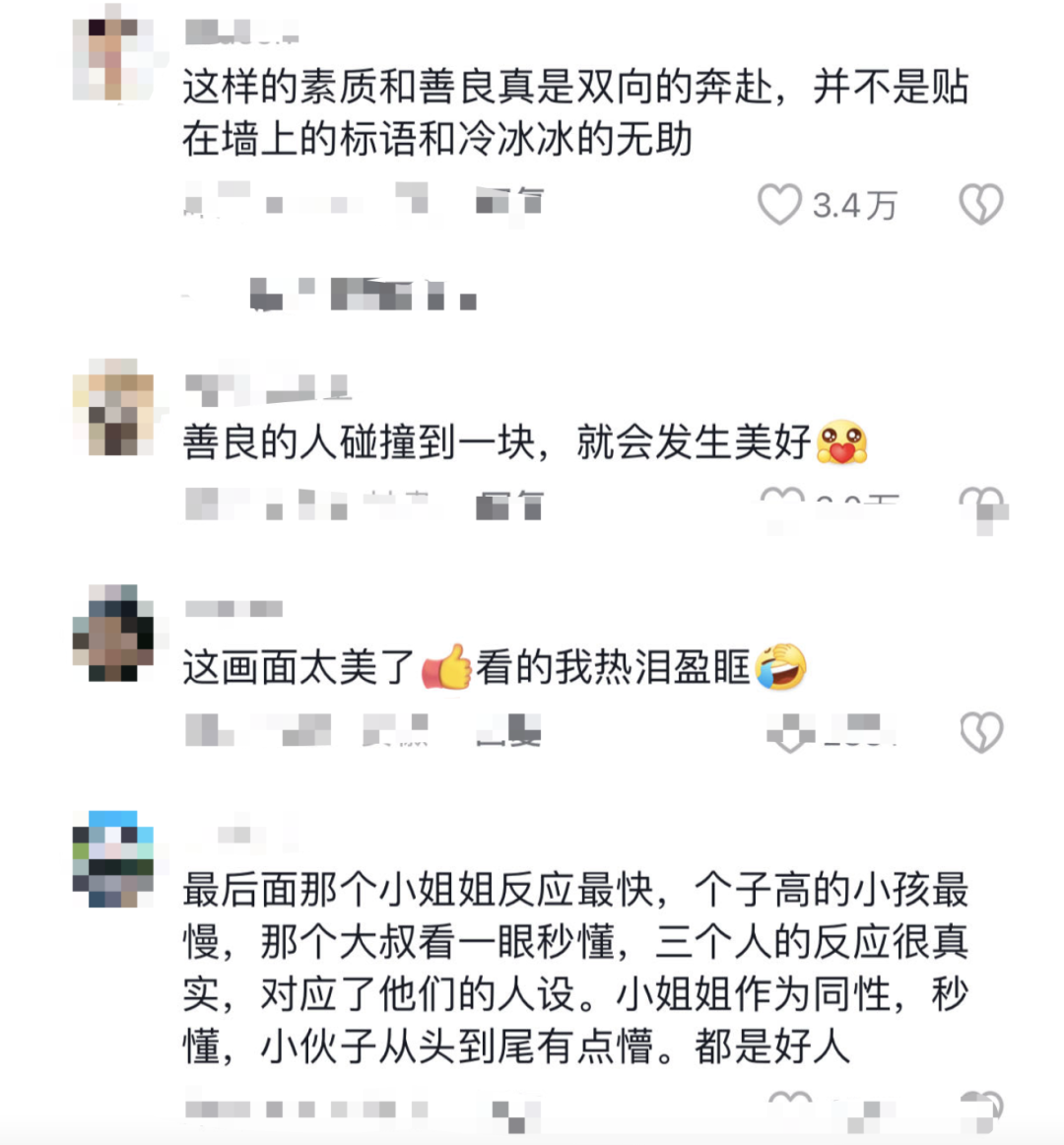Reply to the 最后面那个小姐姐反应最快 comment
This screenshot has width=1064, height=1145.
512,1111
